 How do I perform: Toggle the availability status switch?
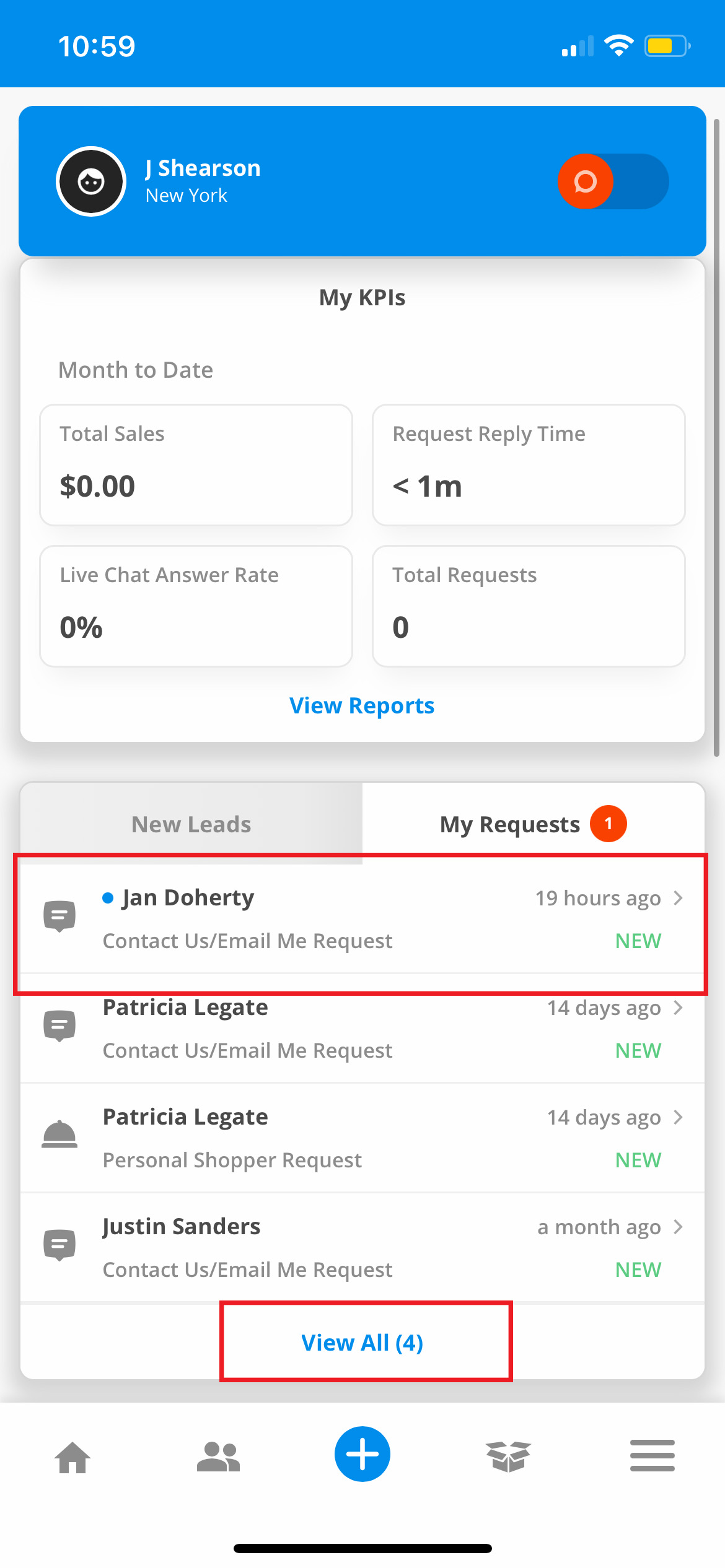click(x=612, y=181)
